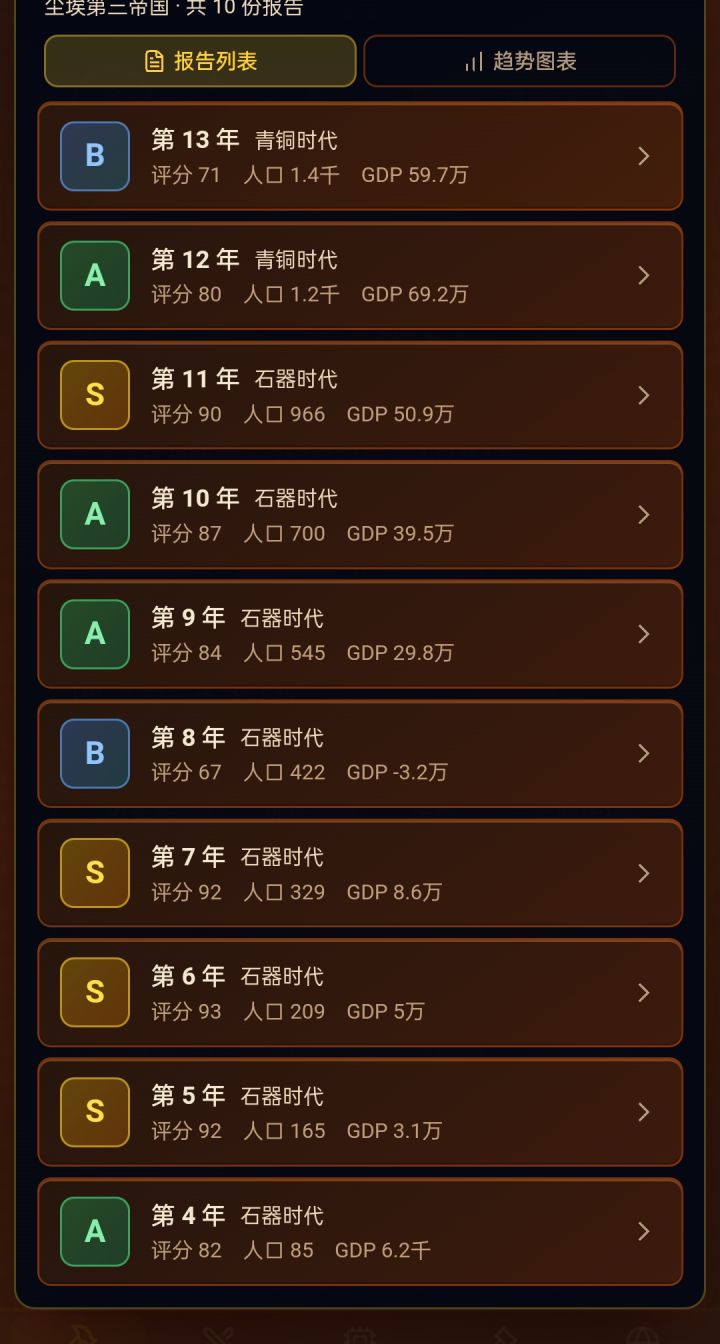Tap the center building icon in bottom bar
Screen dimensions: 720x1344
[x=358, y=1334]
